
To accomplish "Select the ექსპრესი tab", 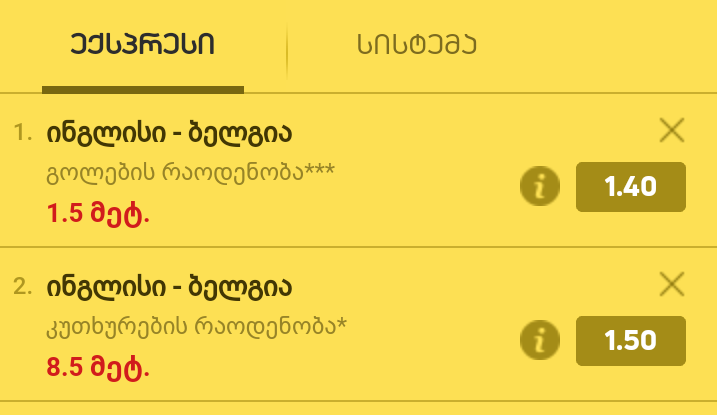I will (142, 45).
